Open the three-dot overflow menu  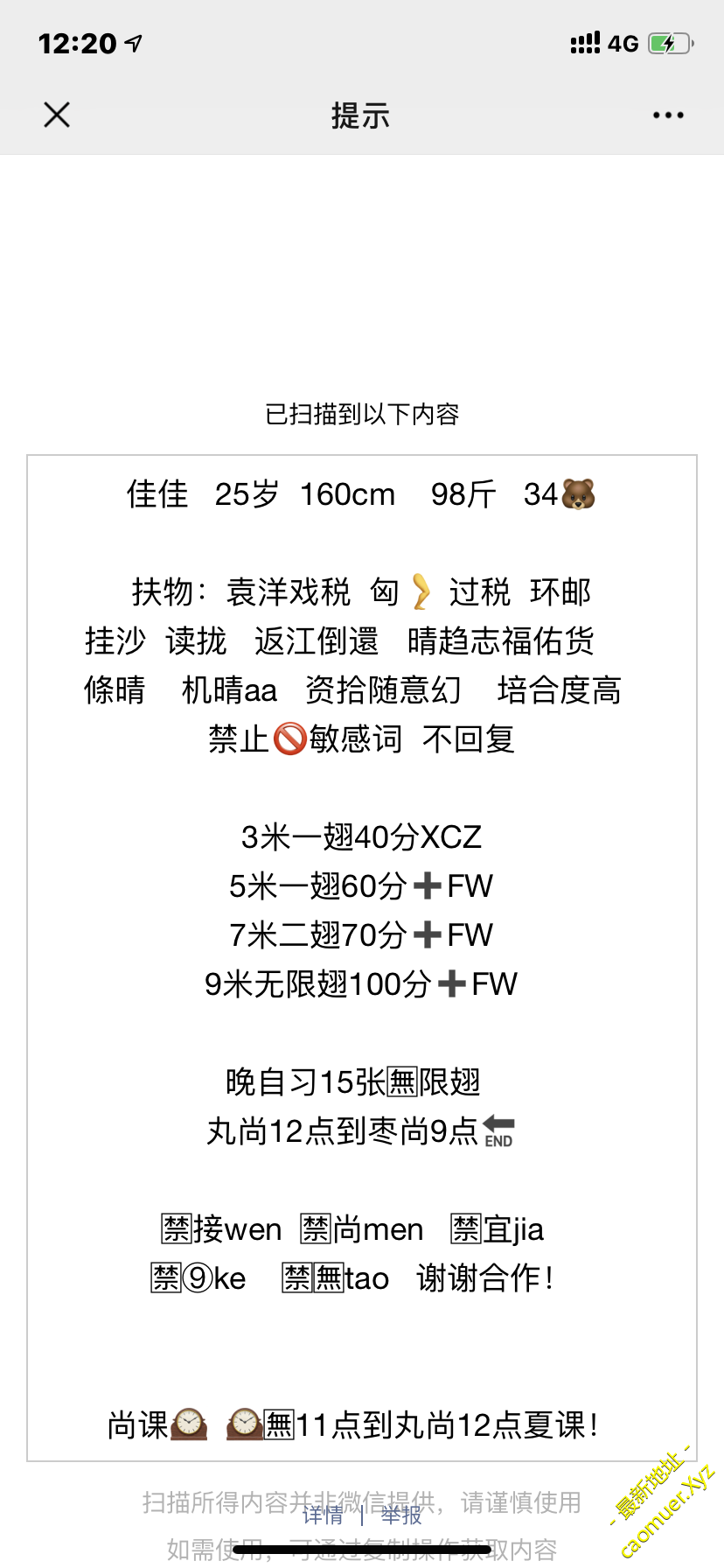(668, 115)
